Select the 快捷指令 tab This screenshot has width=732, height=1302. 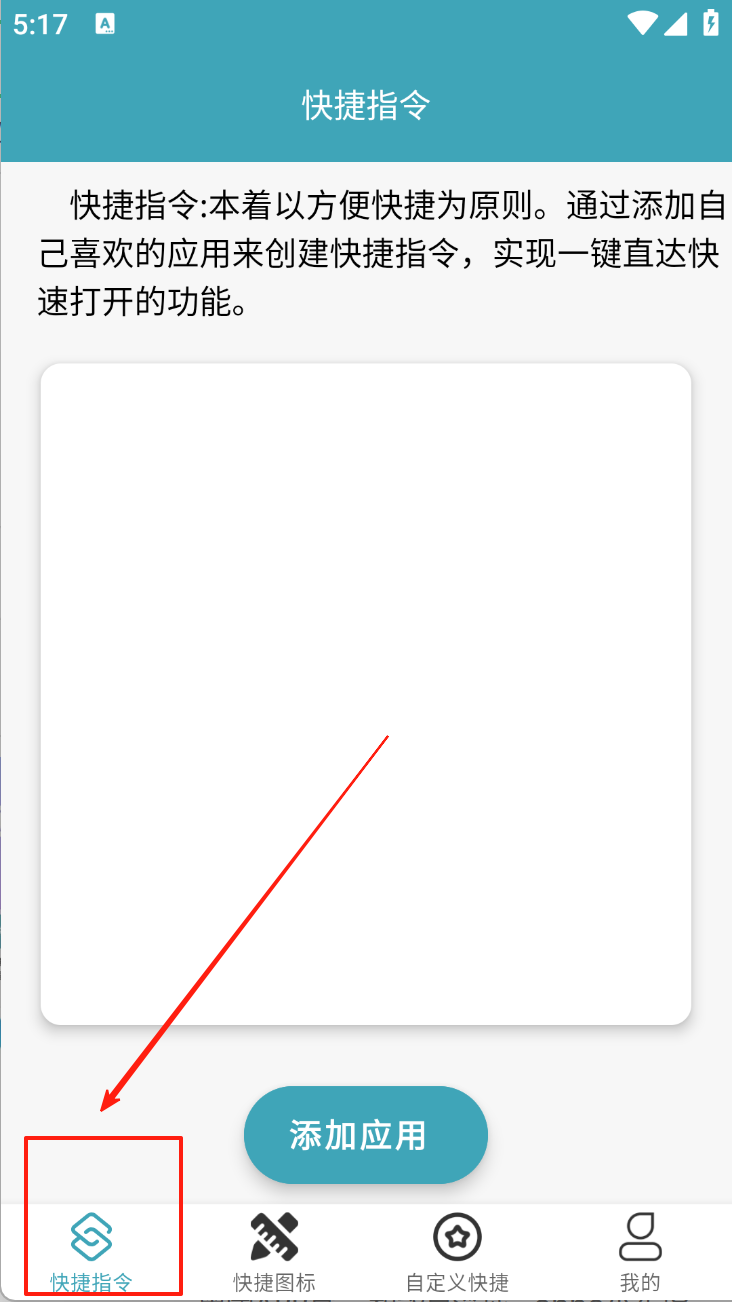91,1250
